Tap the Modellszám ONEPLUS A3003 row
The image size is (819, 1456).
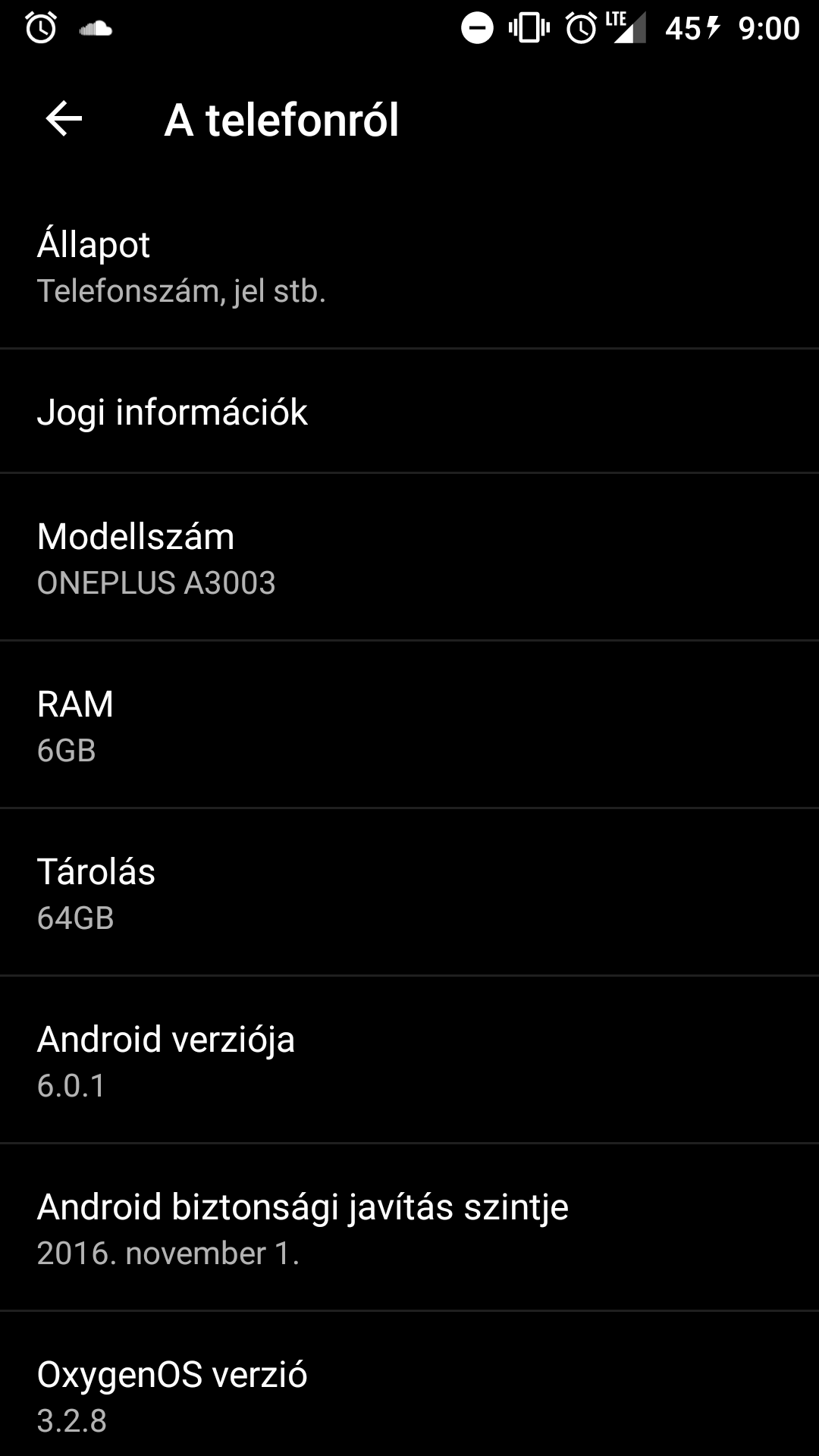[x=409, y=559]
